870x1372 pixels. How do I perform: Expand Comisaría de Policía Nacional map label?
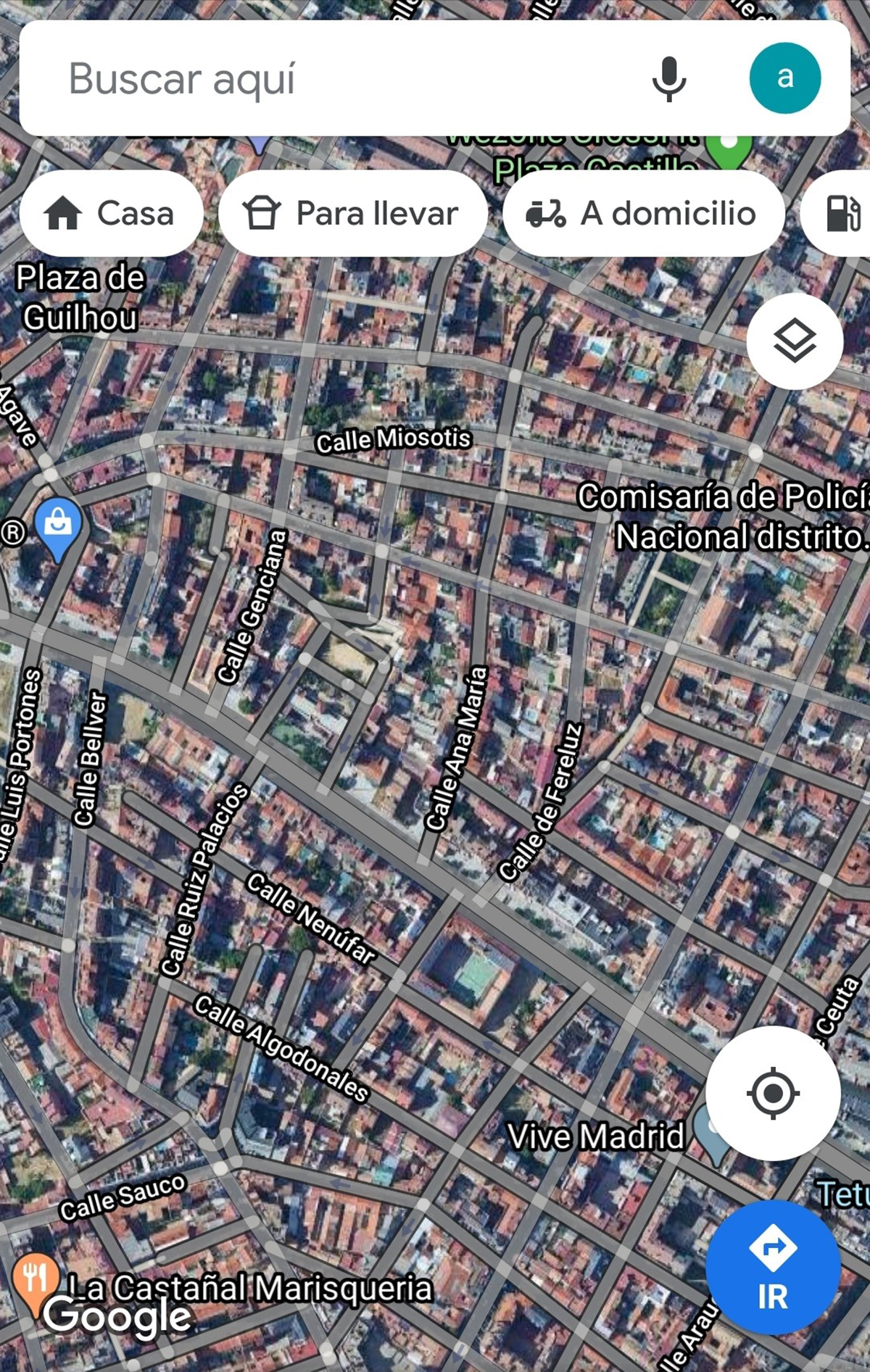(721, 516)
